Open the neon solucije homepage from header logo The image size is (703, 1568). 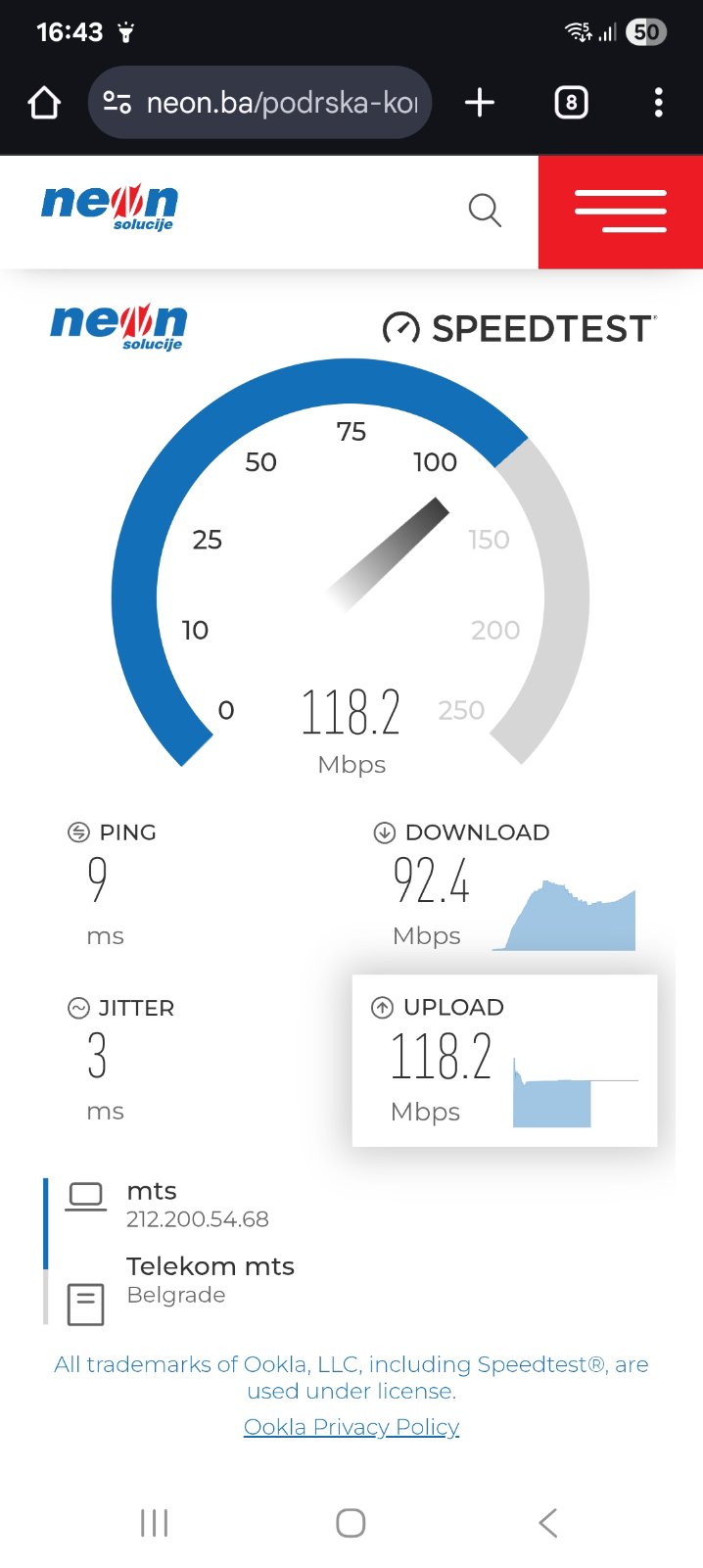coord(110,208)
